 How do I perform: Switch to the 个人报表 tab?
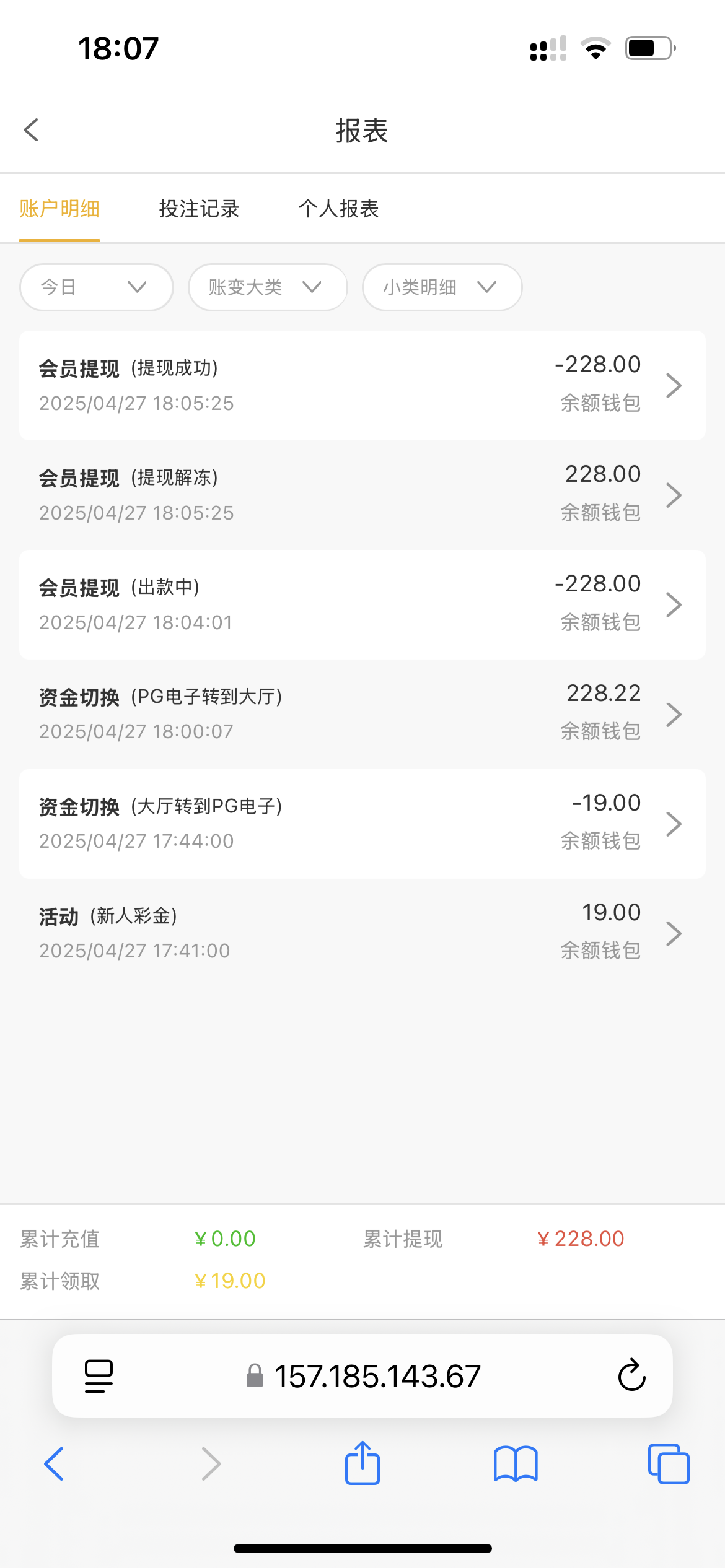pyautogui.click(x=338, y=209)
